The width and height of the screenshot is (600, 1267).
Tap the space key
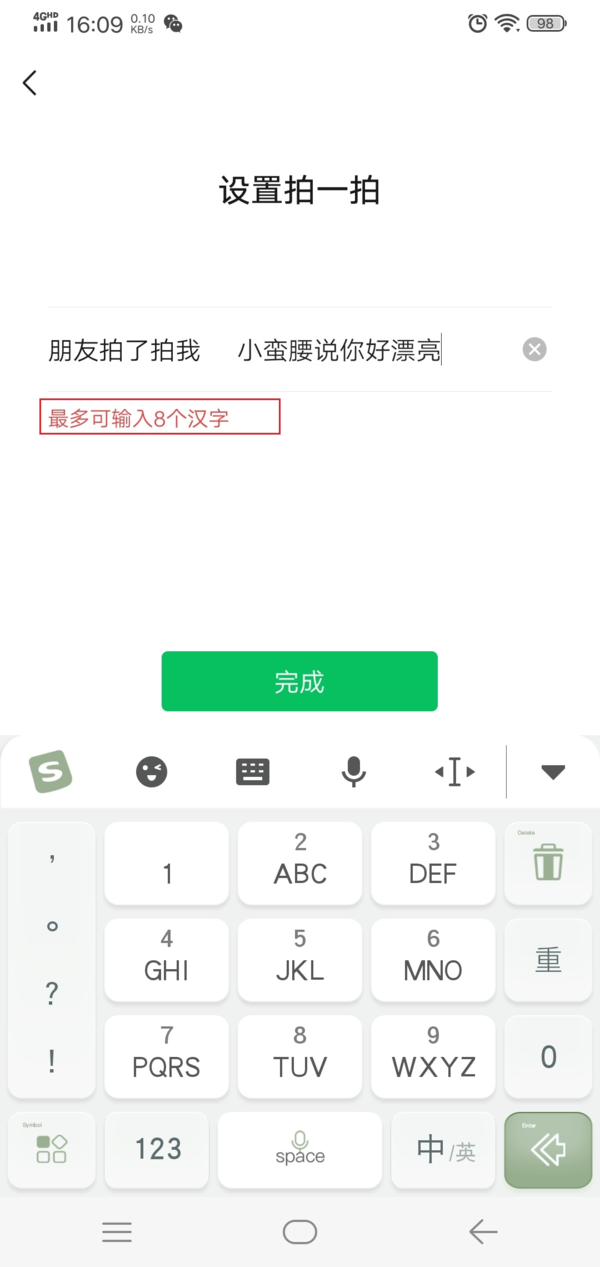click(x=300, y=1149)
